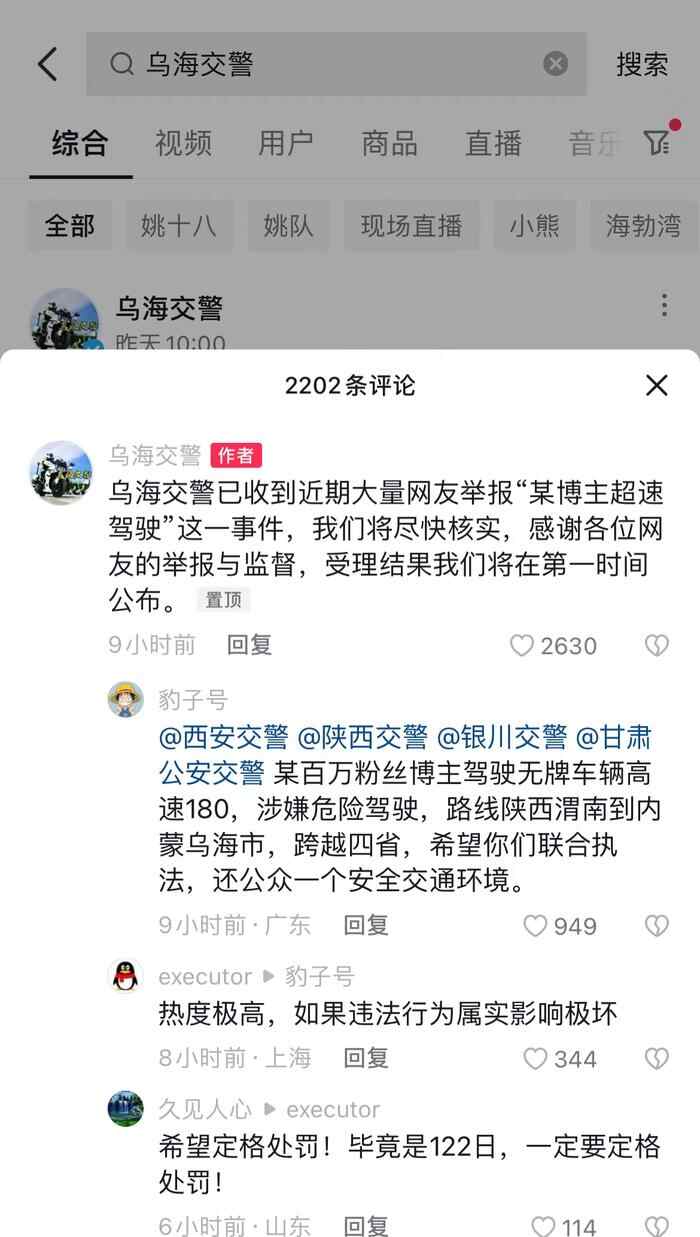Like 豹子号's comment
Image resolution: width=700 pixels, height=1237 pixels.
pos(536,926)
